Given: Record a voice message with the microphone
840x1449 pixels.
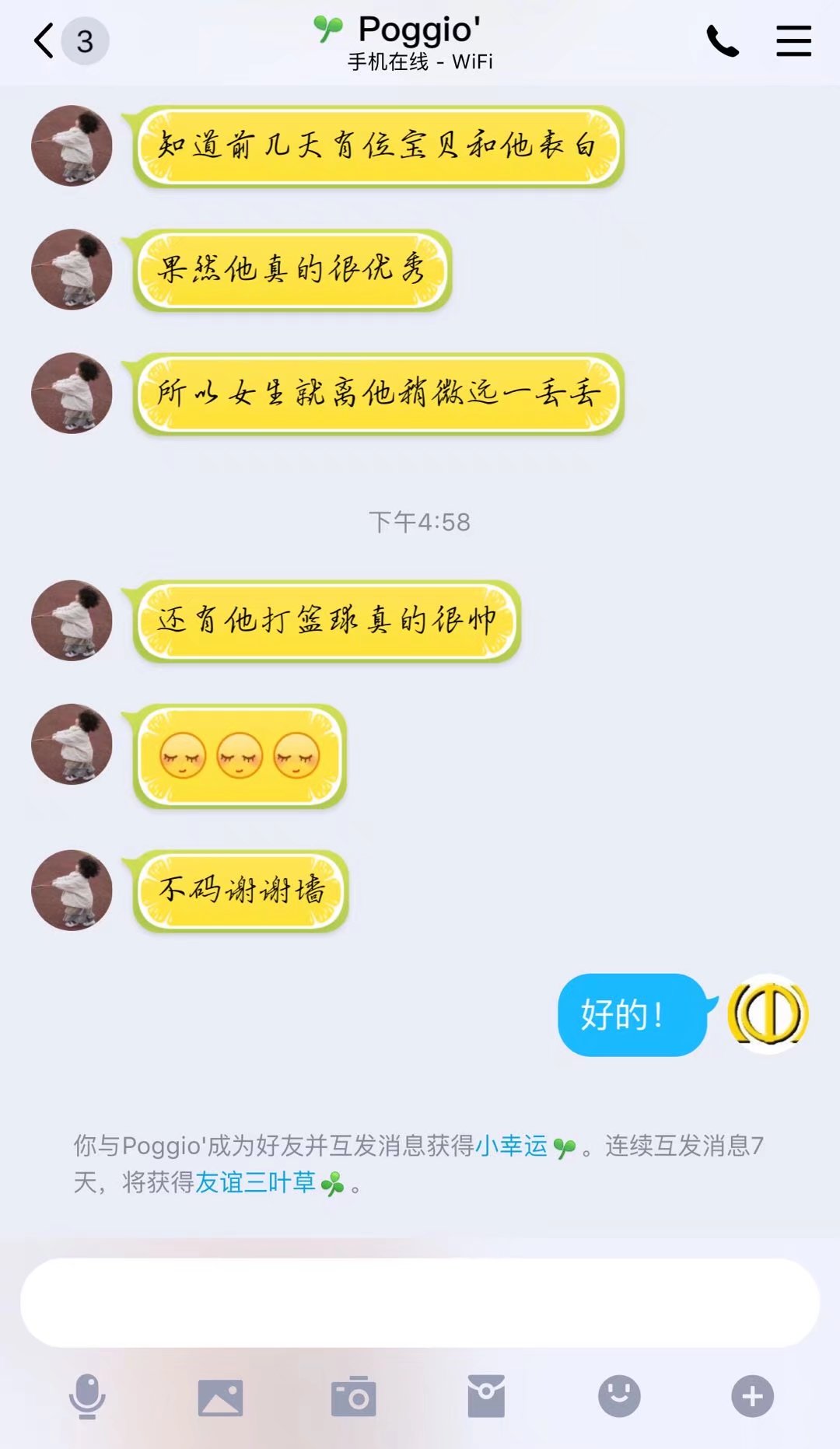Looking at the screenshot, I should (87, 1396).
